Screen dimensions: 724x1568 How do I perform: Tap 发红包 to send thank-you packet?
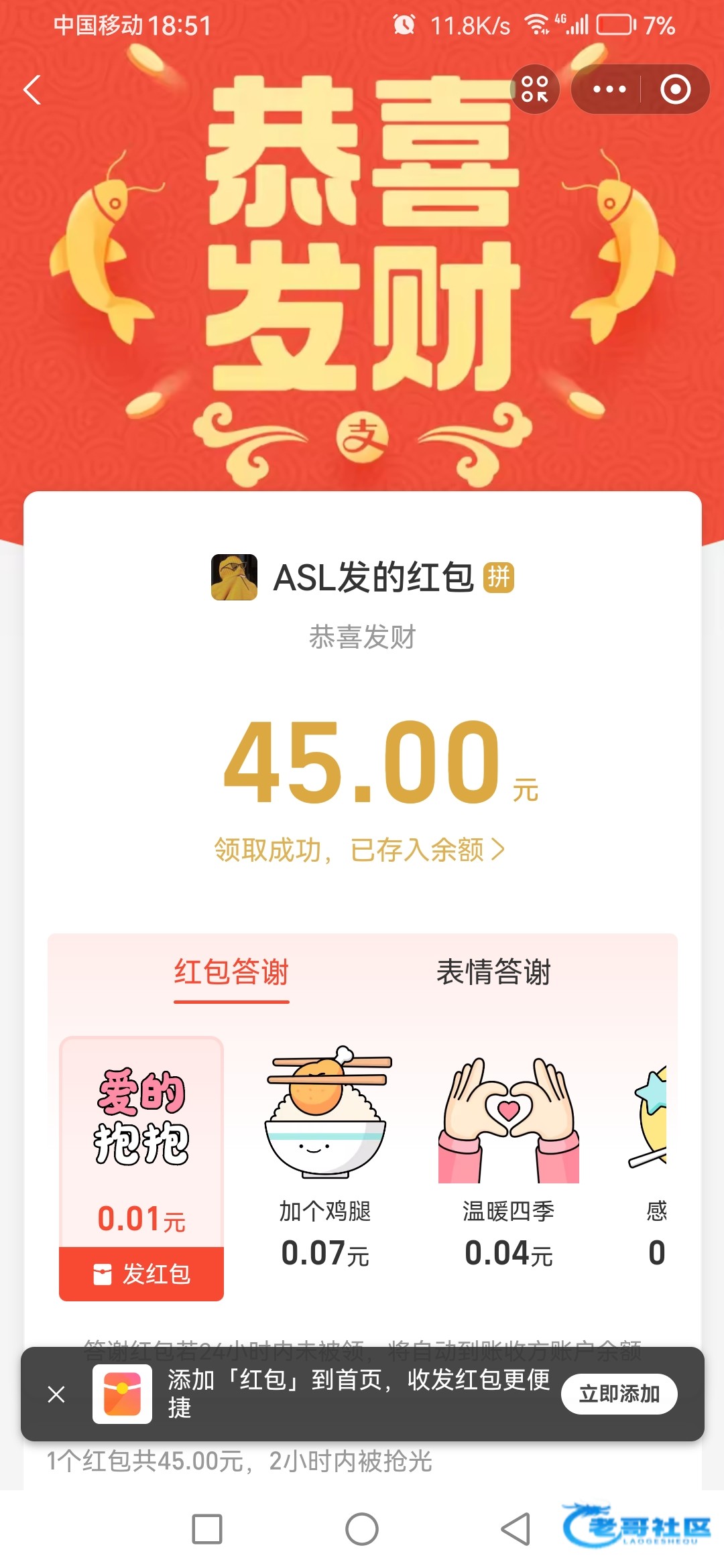point(141,1274)
